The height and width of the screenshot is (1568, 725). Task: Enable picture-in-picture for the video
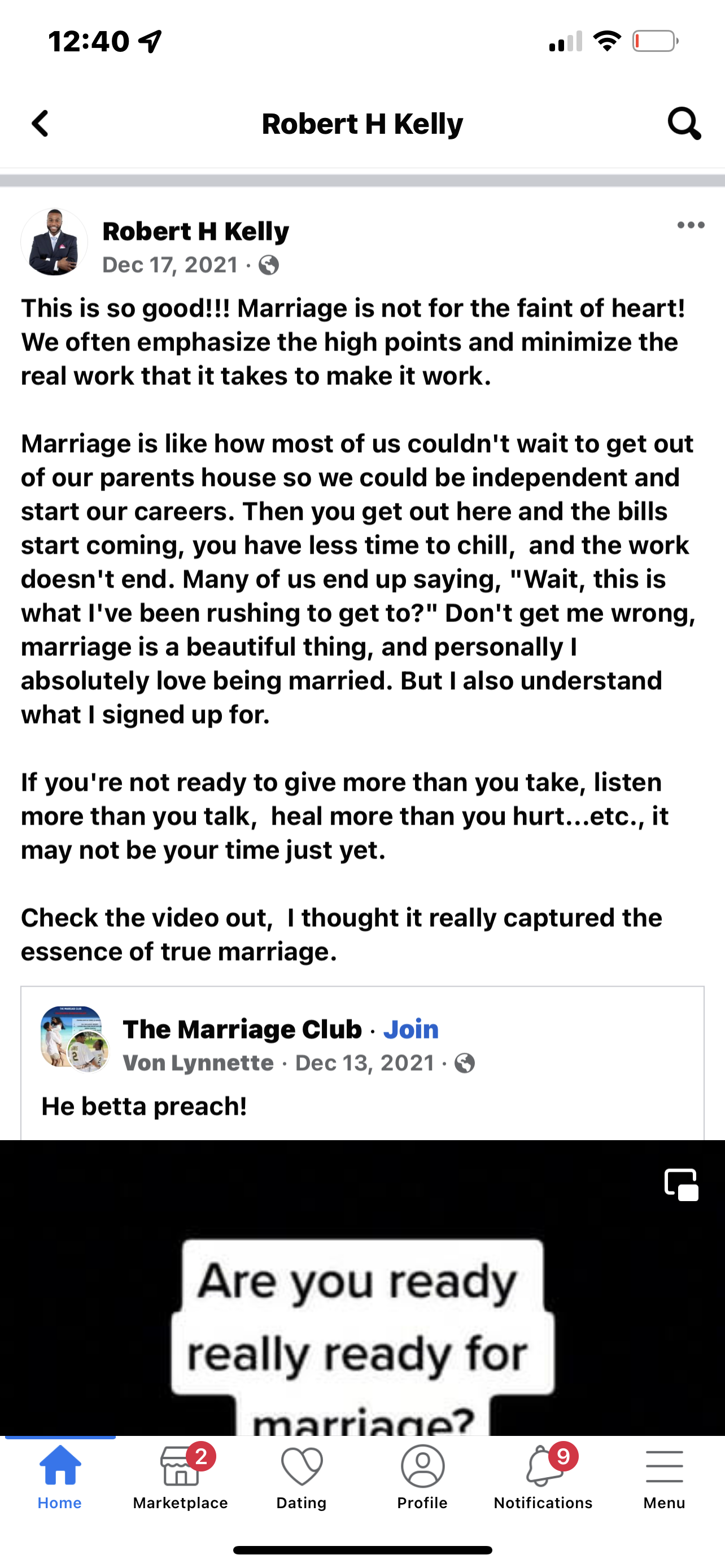[681, 1185]
